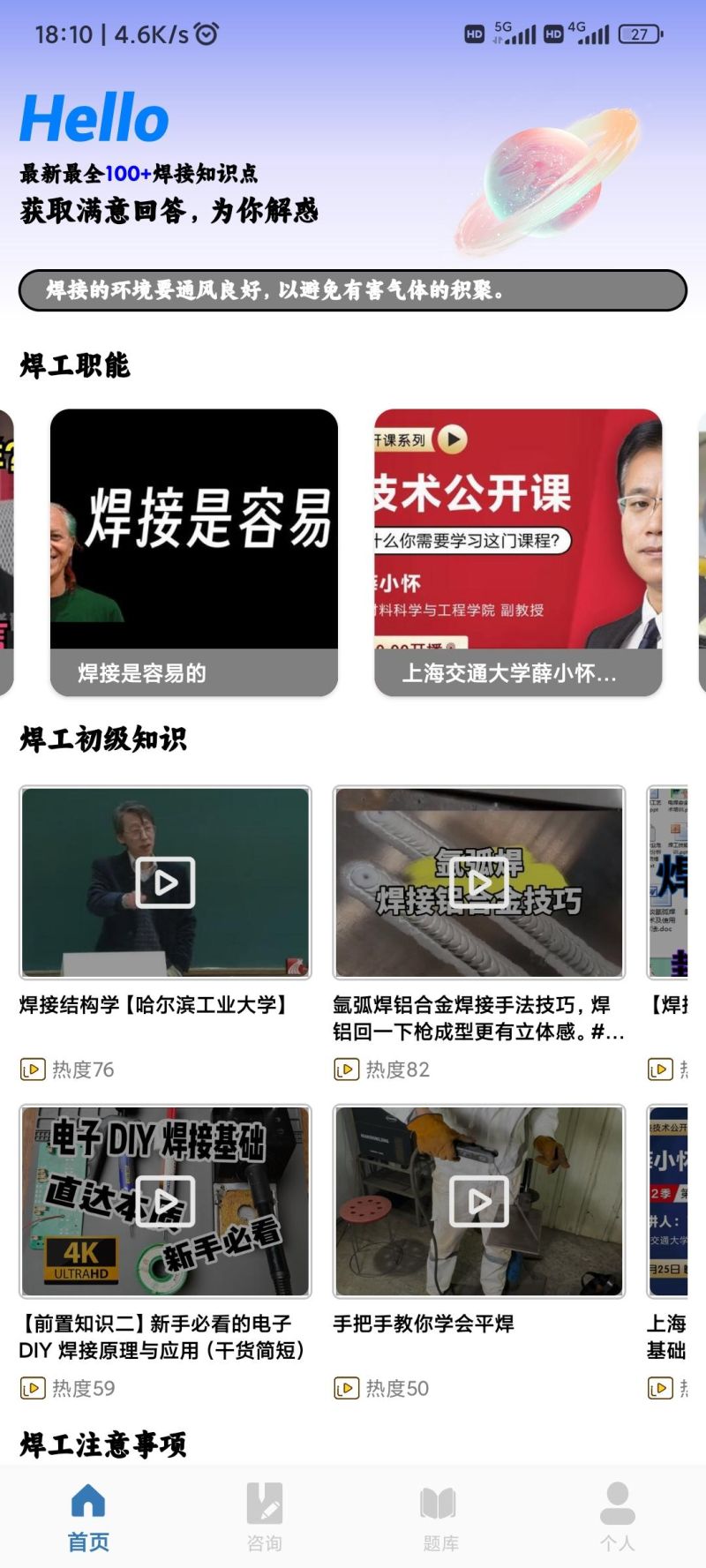Tap the welding ventilation tip banner
The height and width of the screenshot is (1568, 706).
click(x=353, y=290)
